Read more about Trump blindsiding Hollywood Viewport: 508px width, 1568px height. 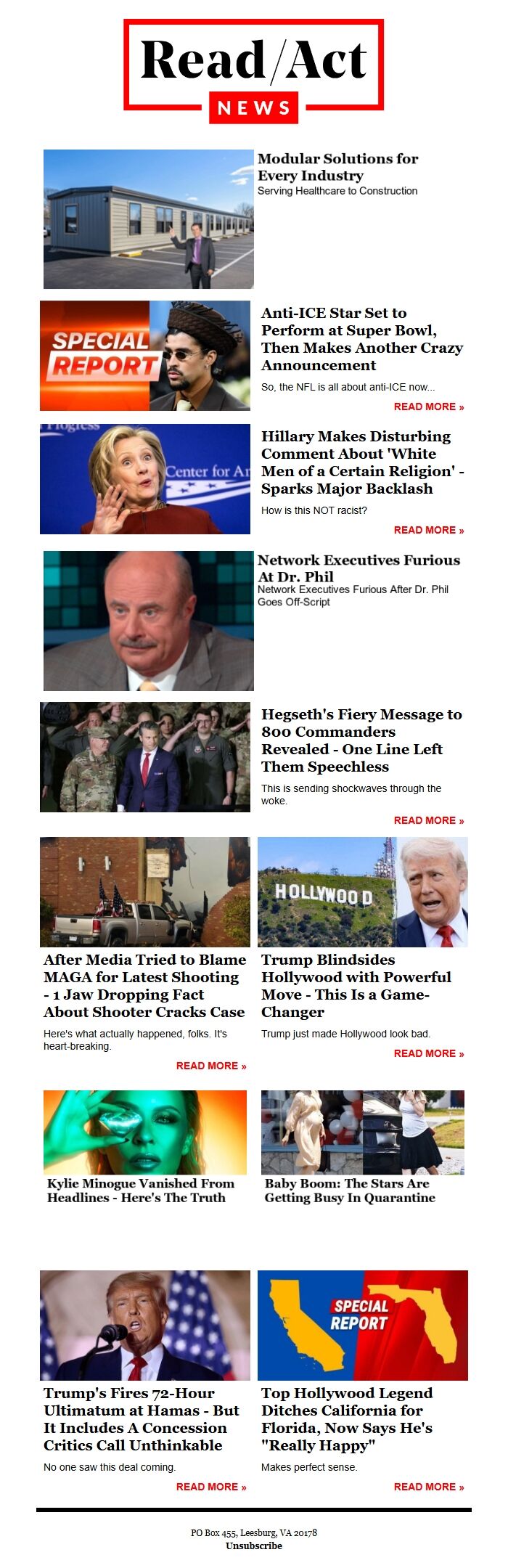click(428, 1053)
